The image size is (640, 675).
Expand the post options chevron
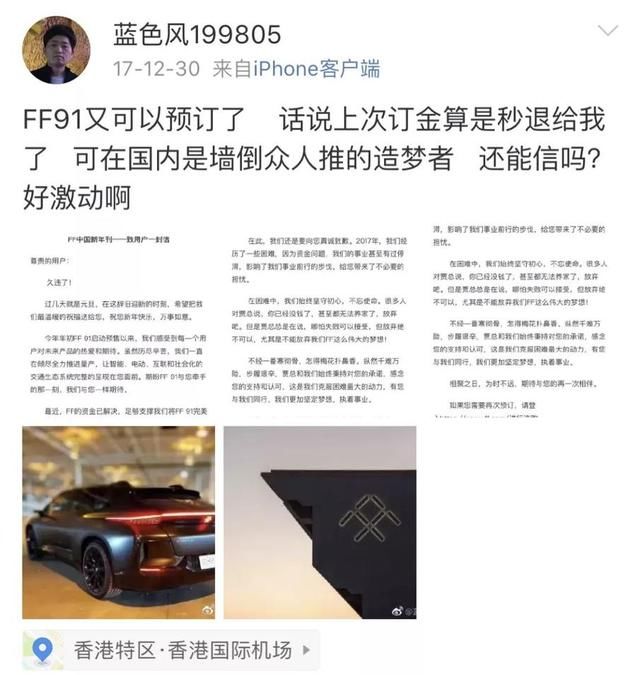(607, 31)
